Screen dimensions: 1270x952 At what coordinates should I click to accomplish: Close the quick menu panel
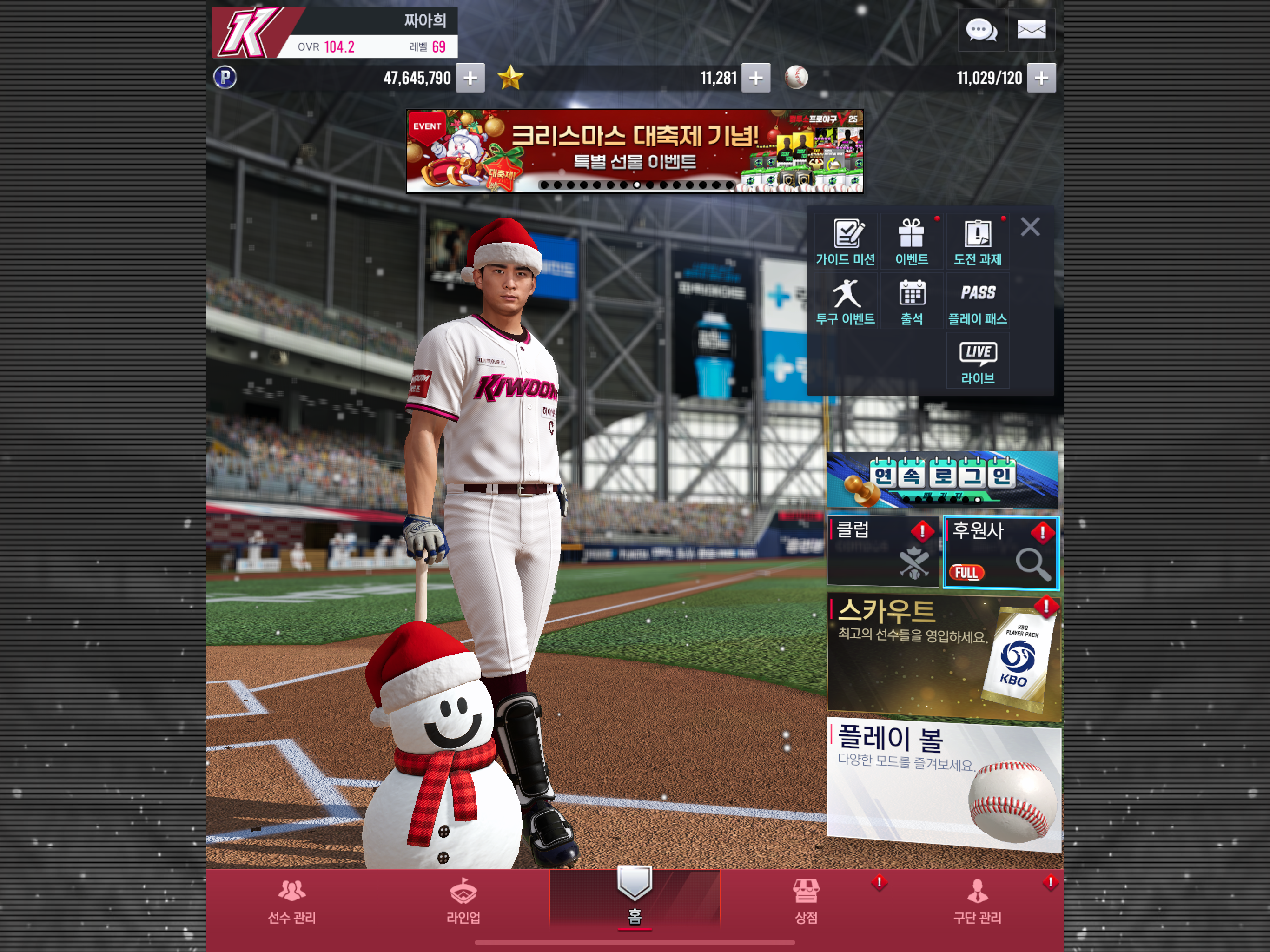(1030, 227)
